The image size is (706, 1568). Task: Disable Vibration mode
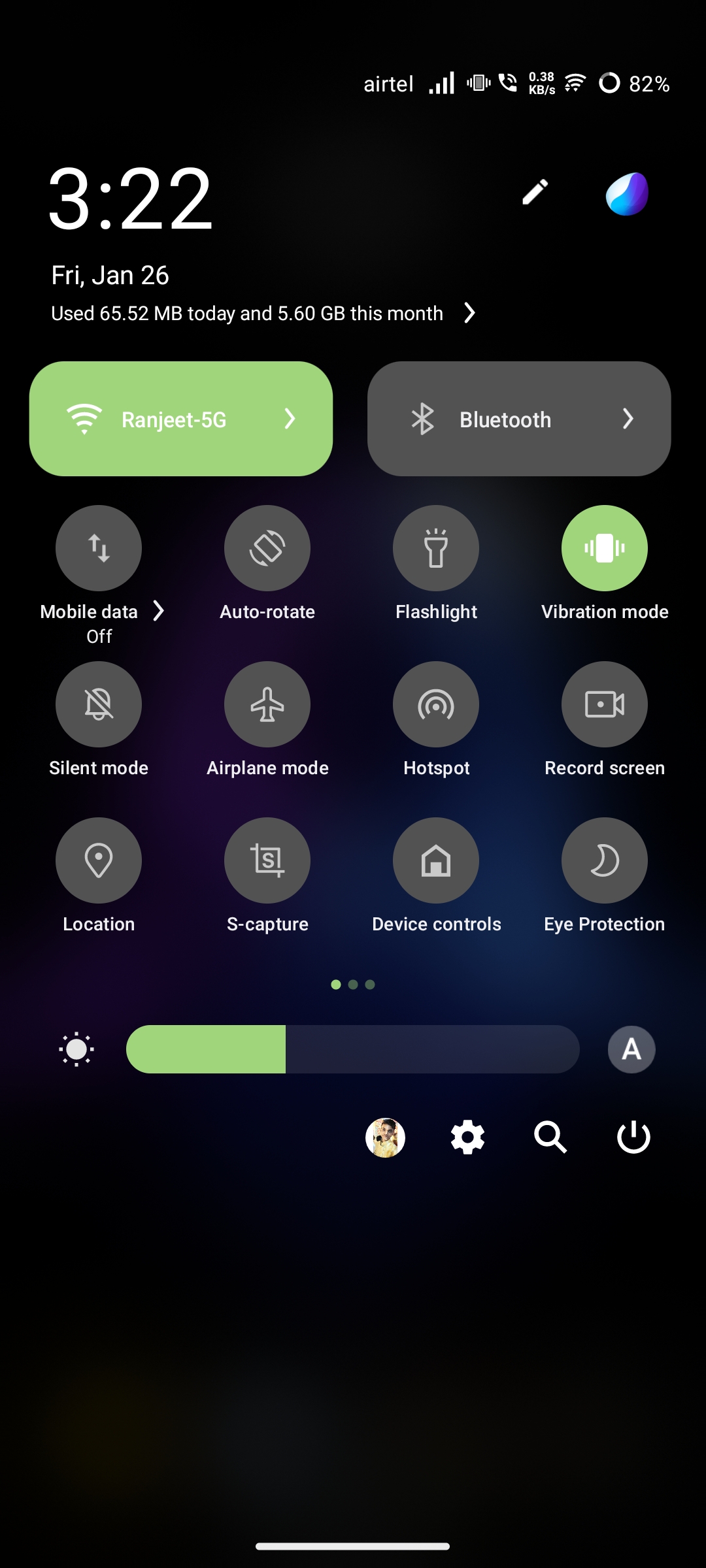pos(605,548)
